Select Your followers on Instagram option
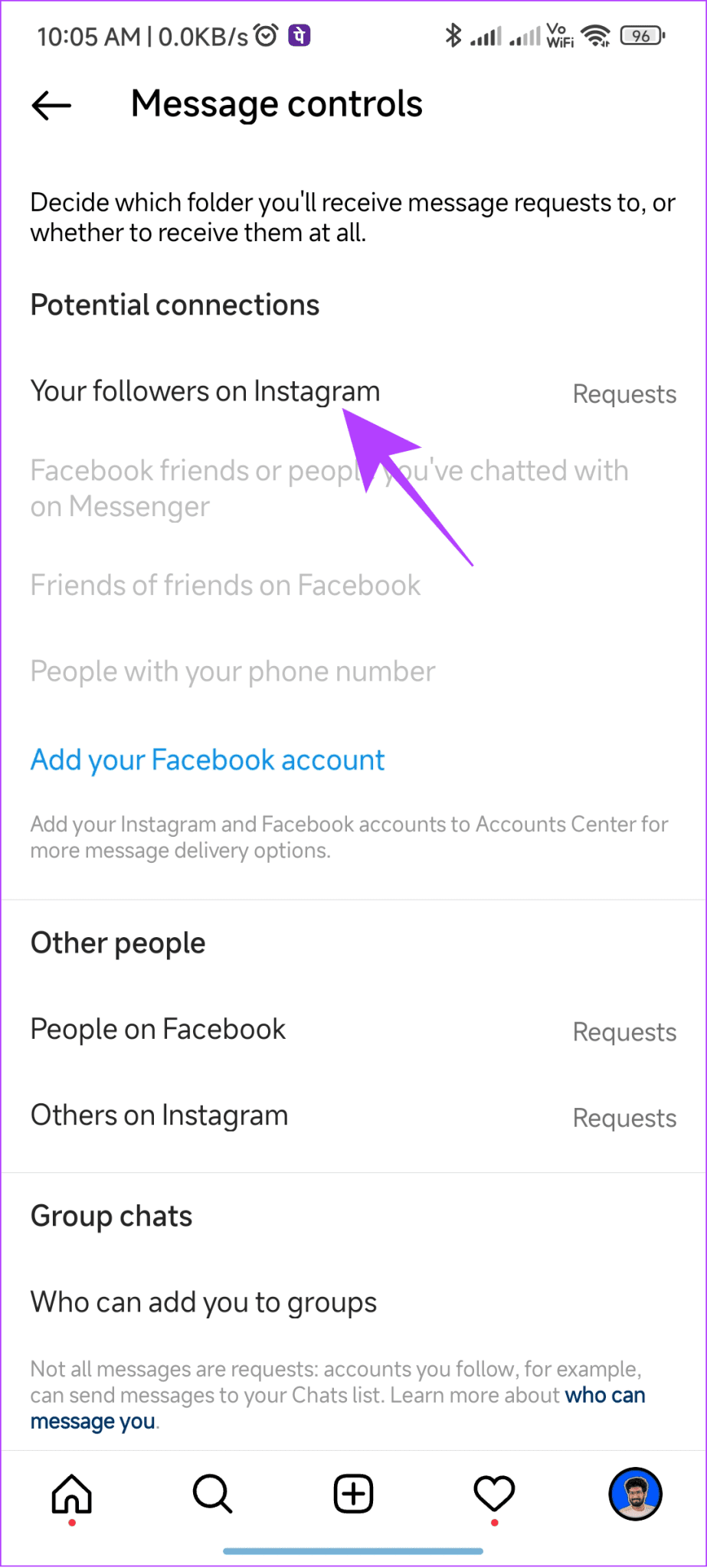The width and height of the screenshot is (707, 1568). pos(205,391)
